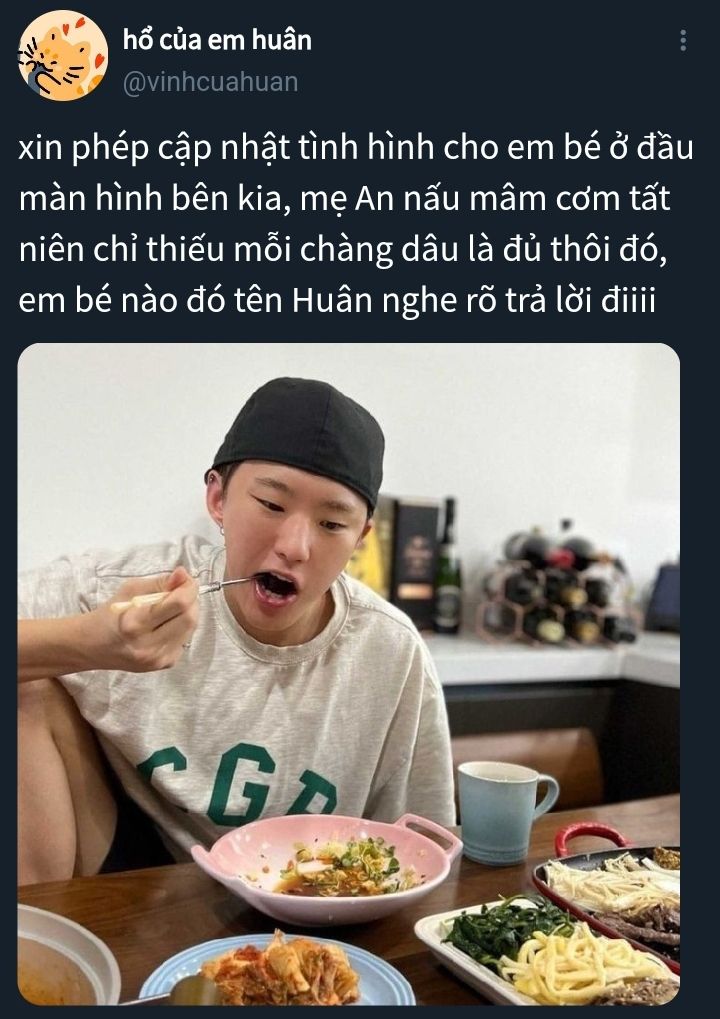Open the cat profile avatar

[63, 55]
